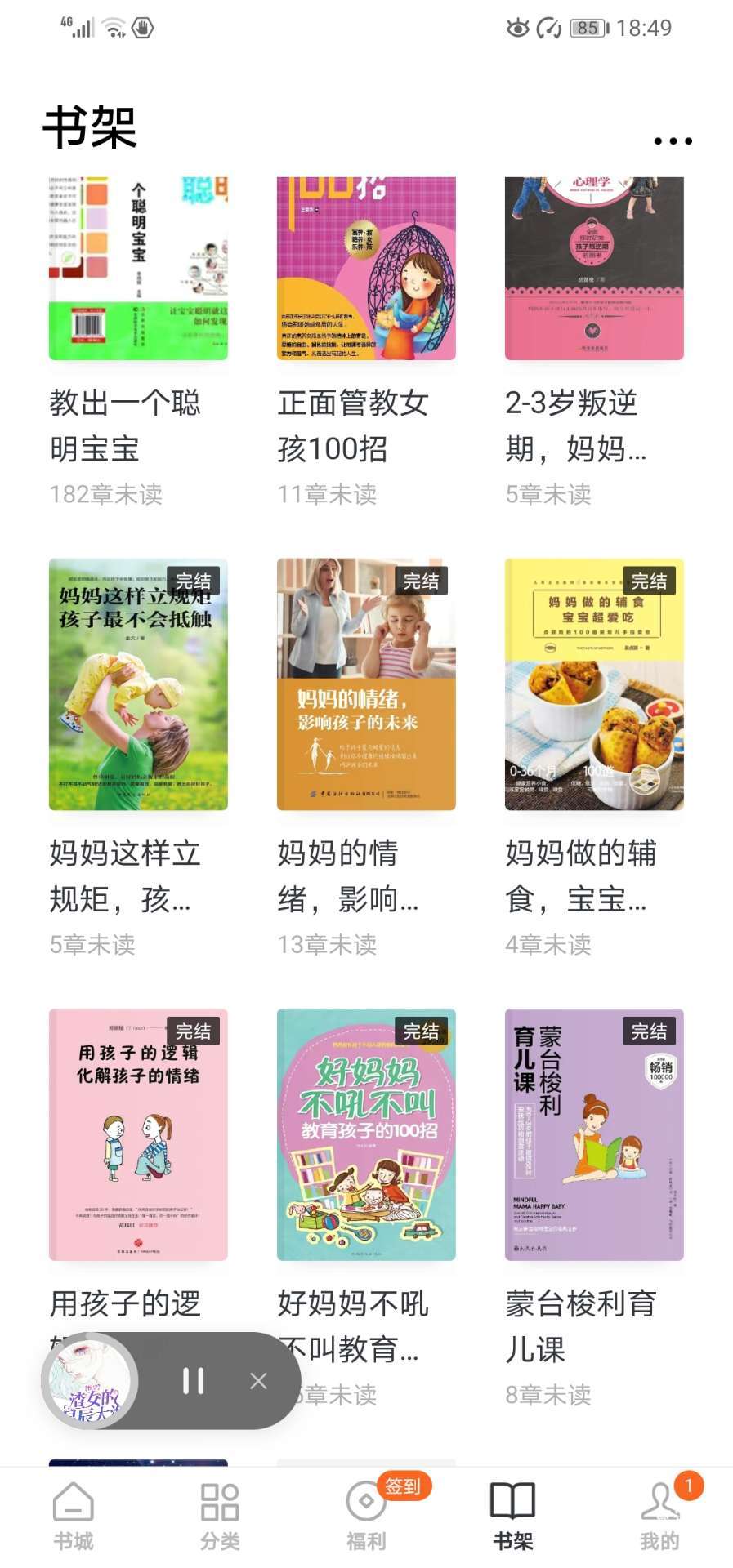Open the three-dot overflow menu
Screen dimensions: 733x1568
click(673, 141)
